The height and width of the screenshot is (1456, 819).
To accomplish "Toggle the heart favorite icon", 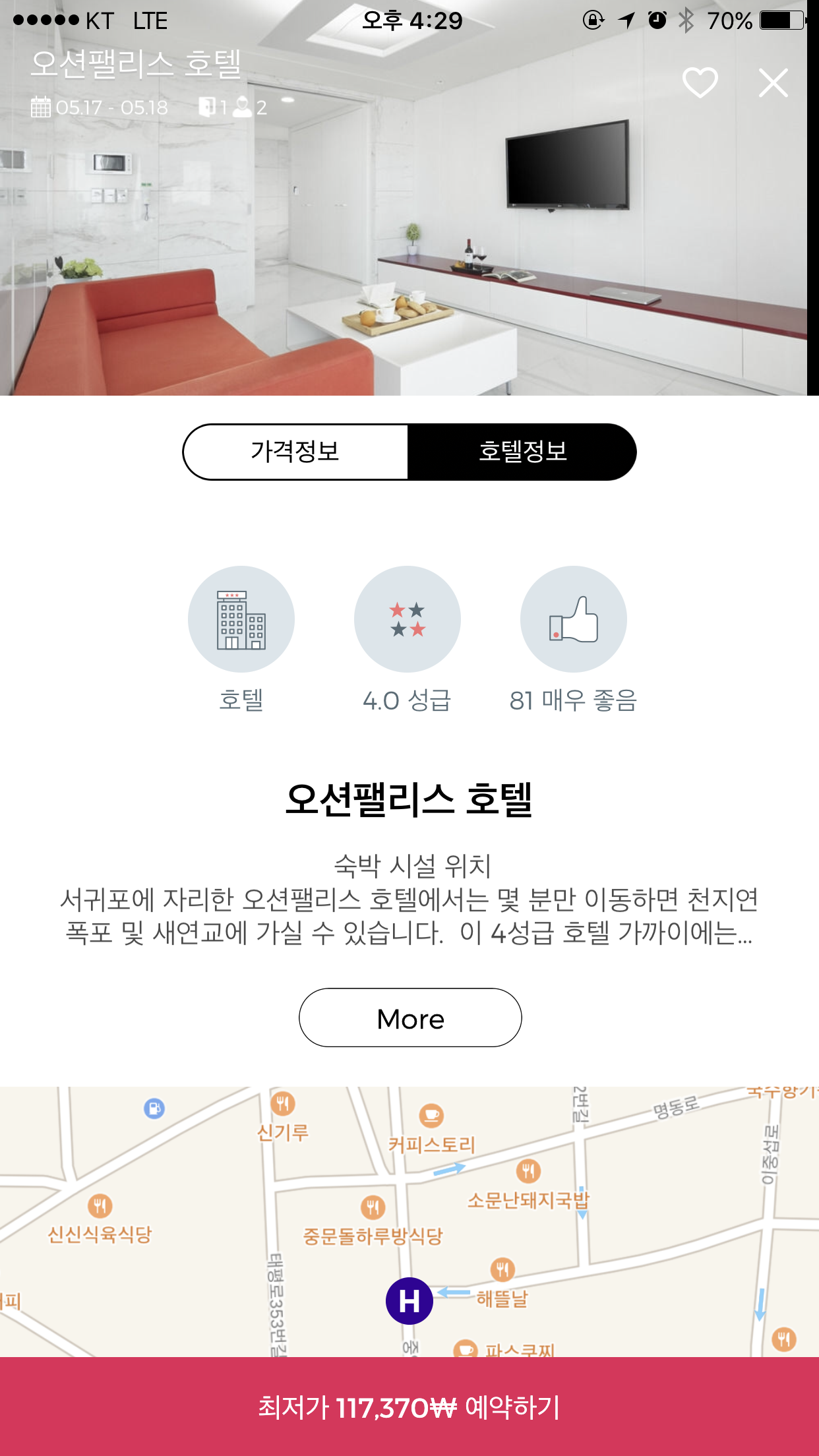I will 700,82.
